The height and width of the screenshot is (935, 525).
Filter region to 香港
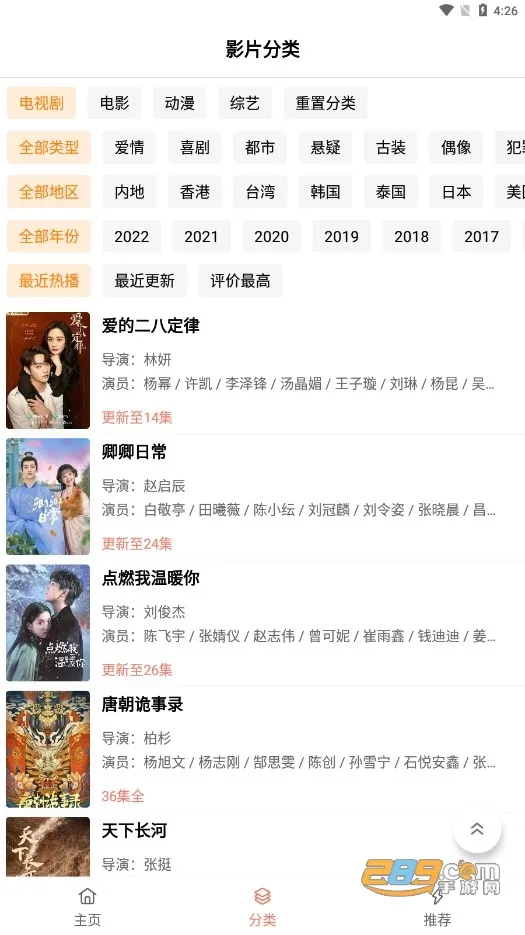[x=194, y=191]
